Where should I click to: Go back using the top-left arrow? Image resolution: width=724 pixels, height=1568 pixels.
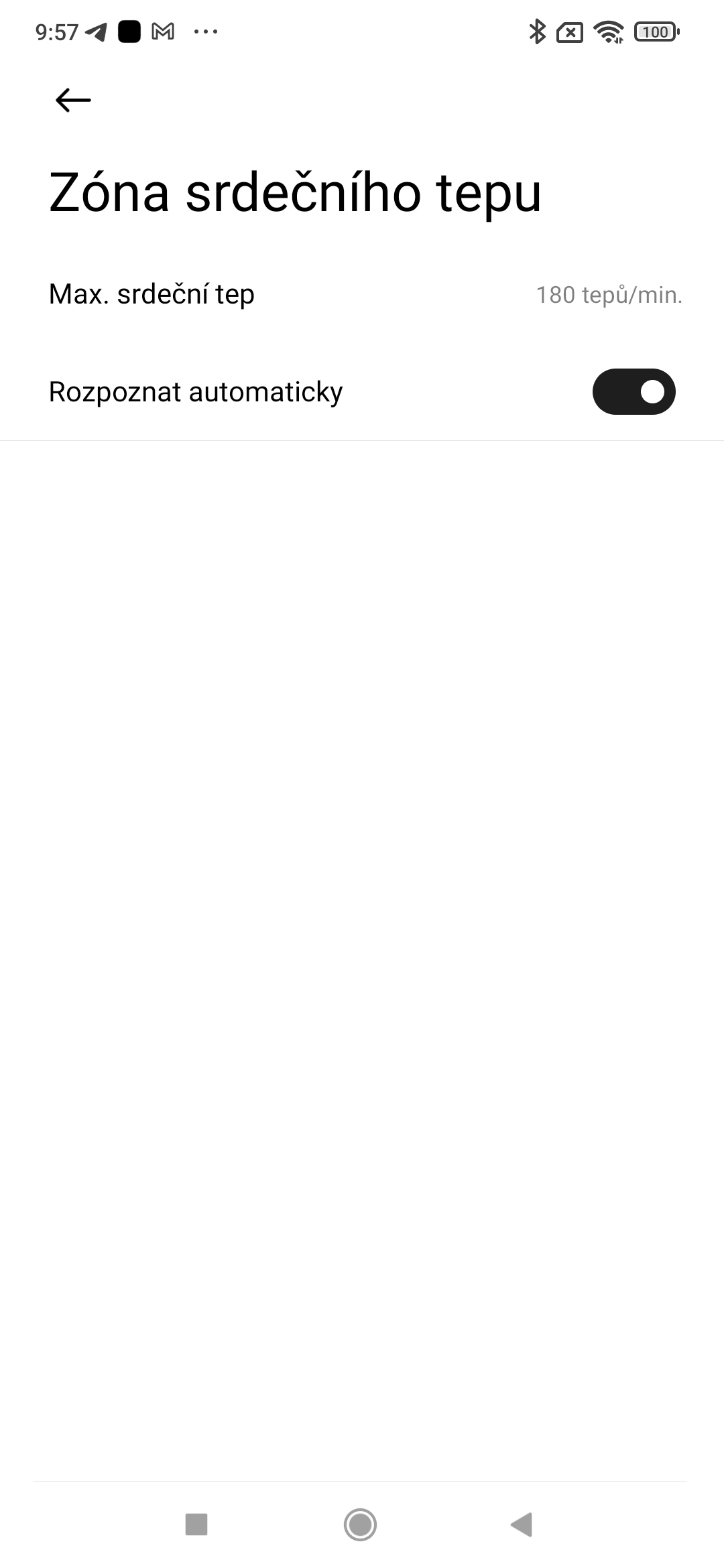[73, 101]
